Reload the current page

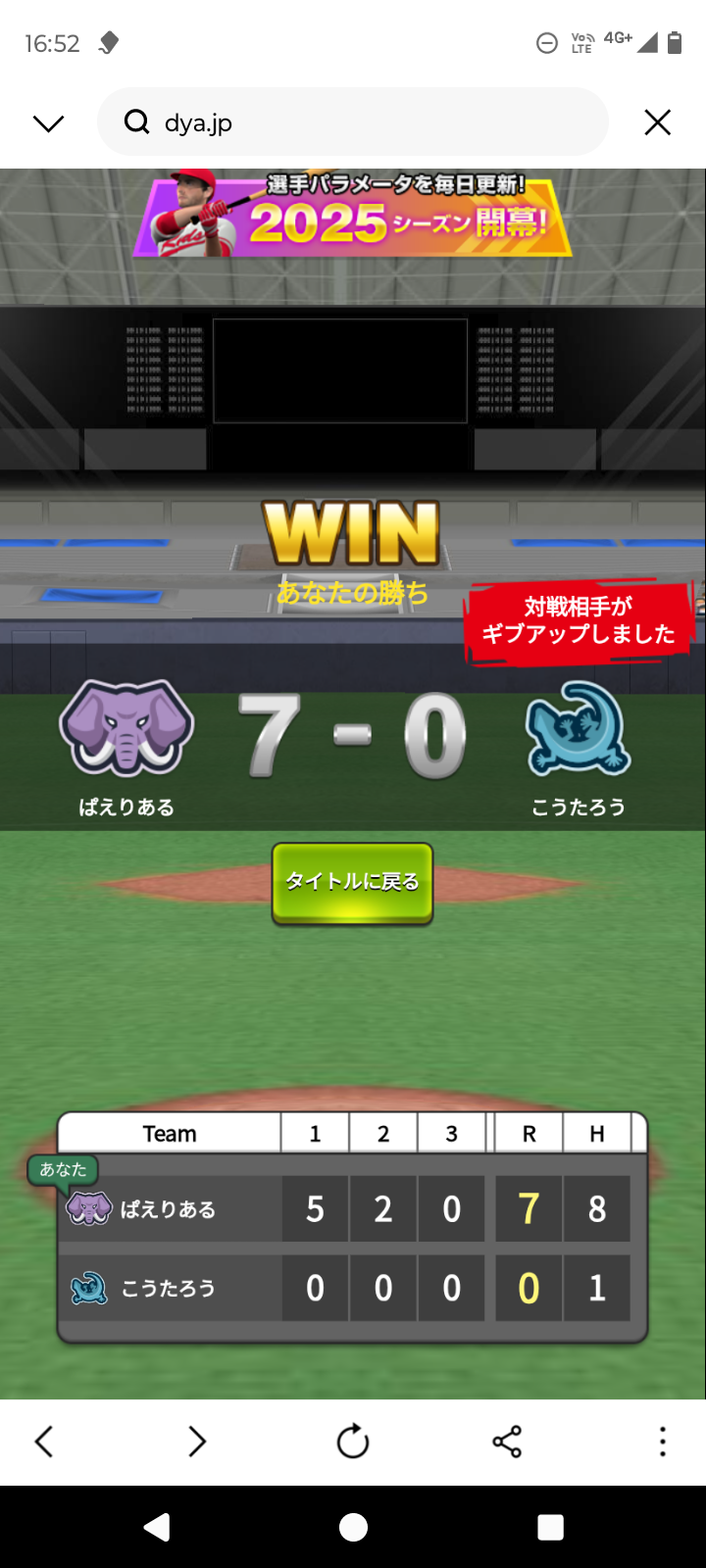[x=353, y=1442]
